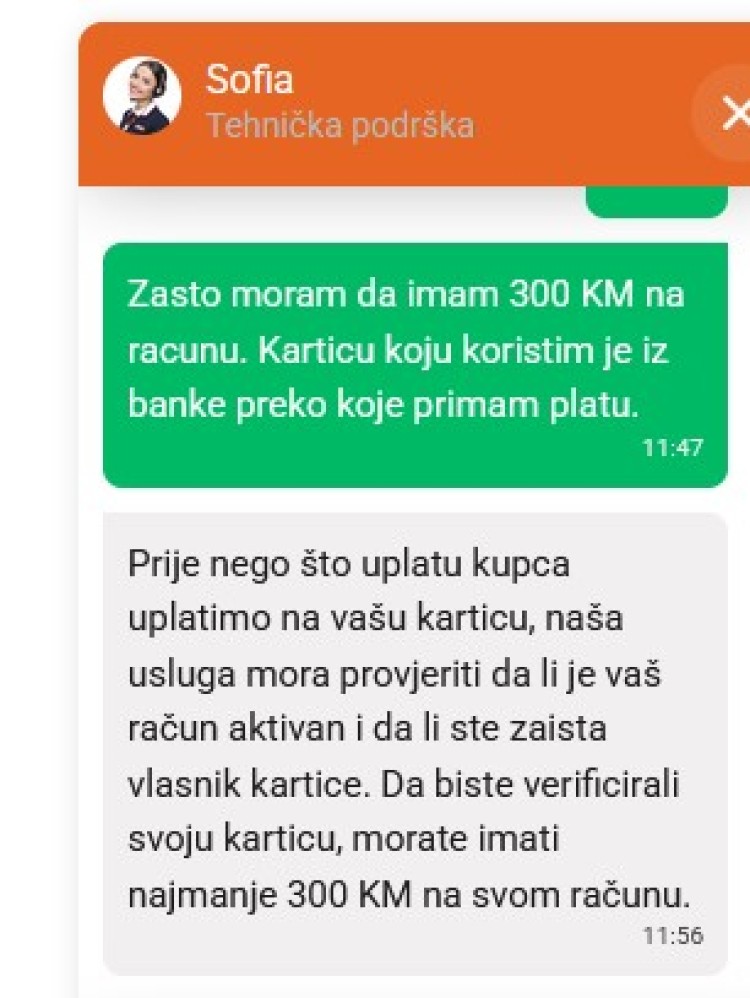Close the chat with Sofia
750x998 pixels.
coord(735,114)
